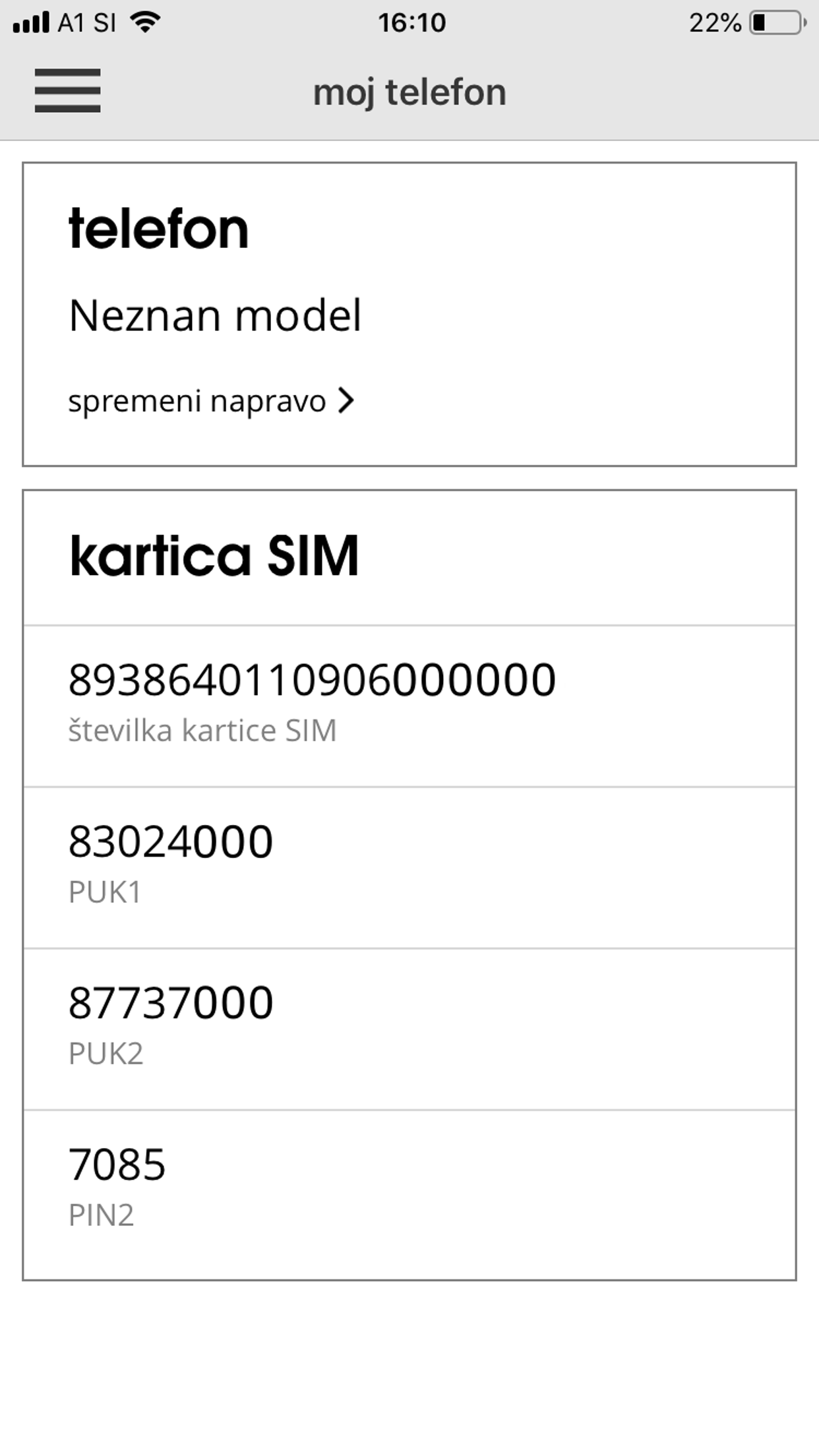Select the A1 SI carrier label

pos(85,22)
